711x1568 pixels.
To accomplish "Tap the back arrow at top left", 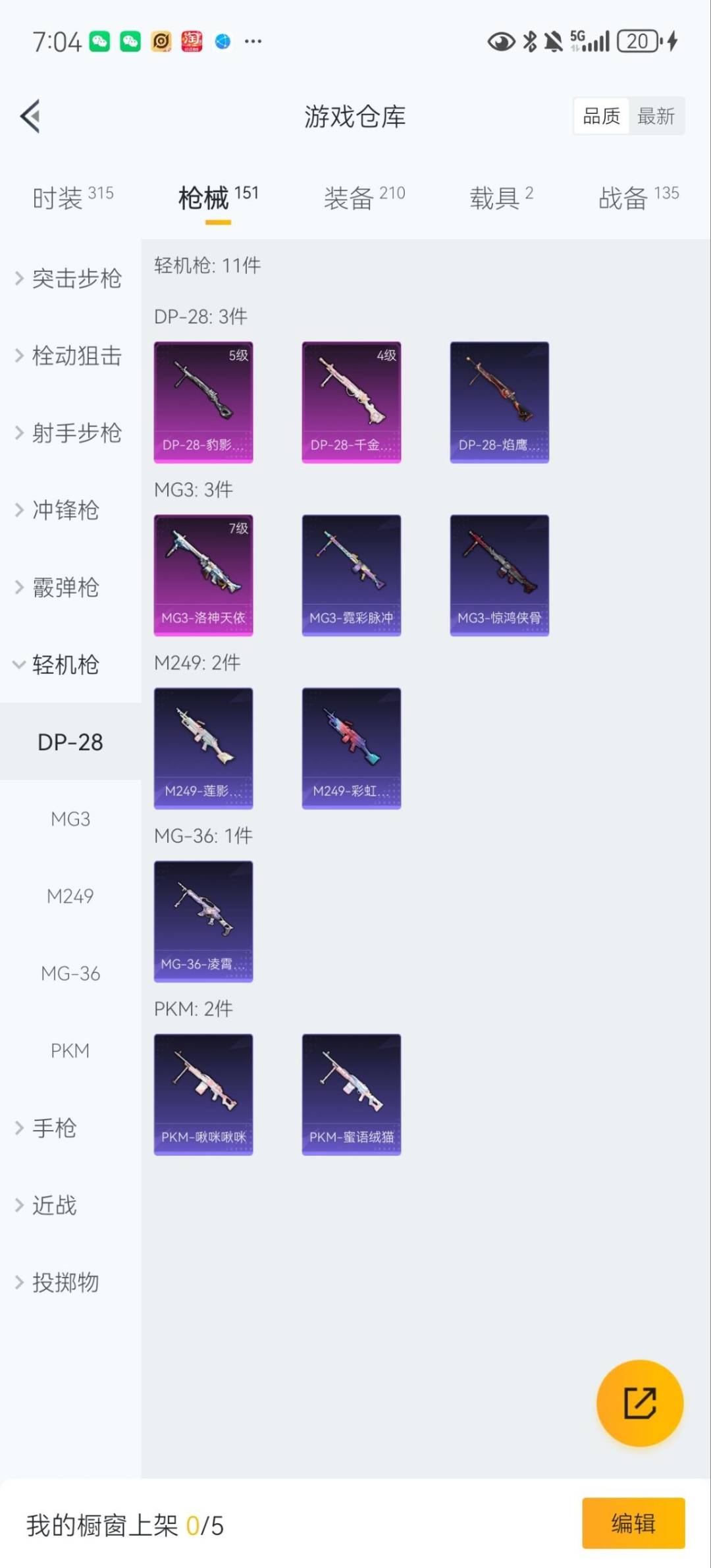I will 30,117.
